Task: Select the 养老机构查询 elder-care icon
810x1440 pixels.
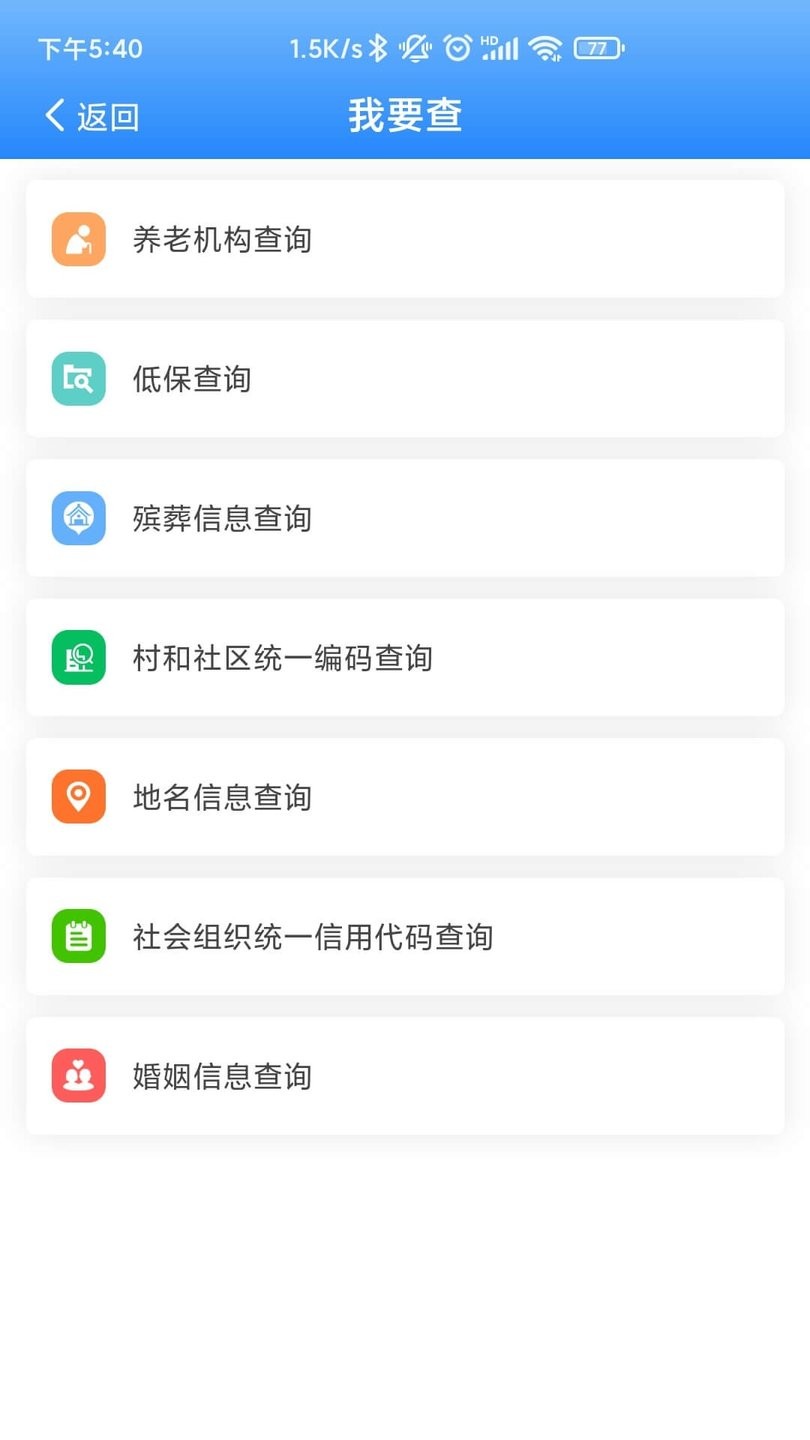Action: click(x=78, y=239)
